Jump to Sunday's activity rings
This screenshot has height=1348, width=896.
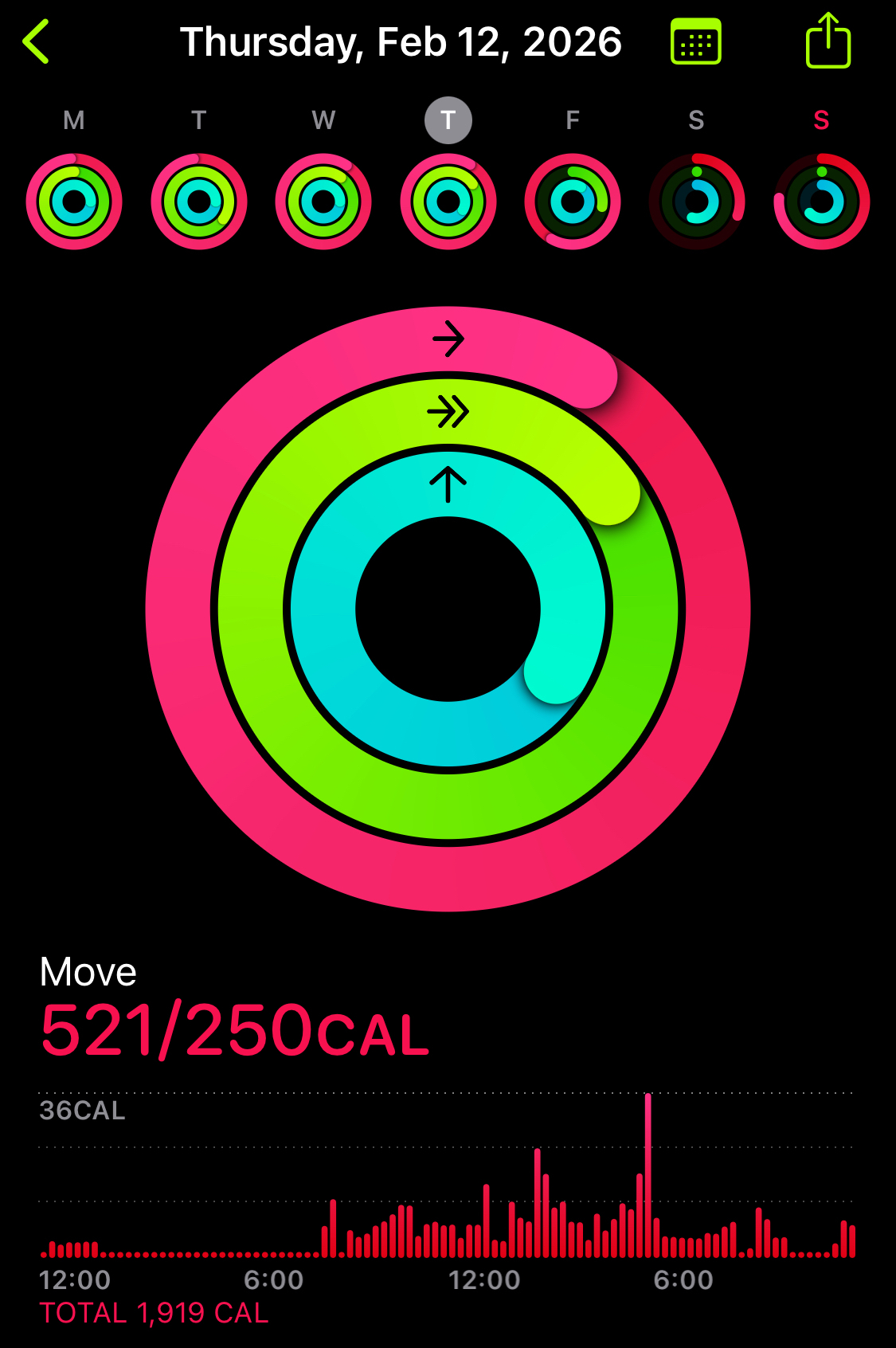tap(822, 202)
